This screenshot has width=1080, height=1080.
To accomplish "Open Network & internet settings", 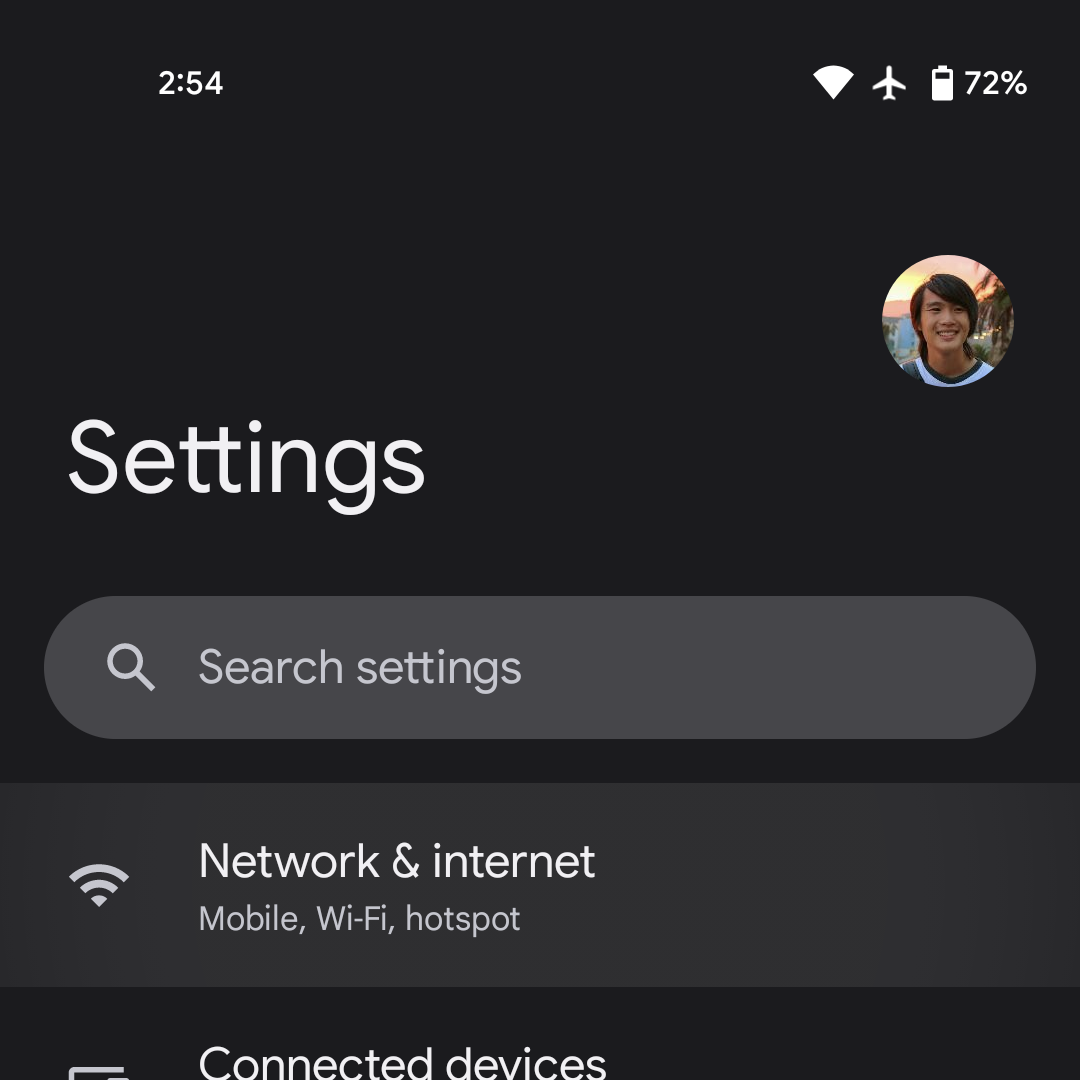I will (x=540, y=885).
